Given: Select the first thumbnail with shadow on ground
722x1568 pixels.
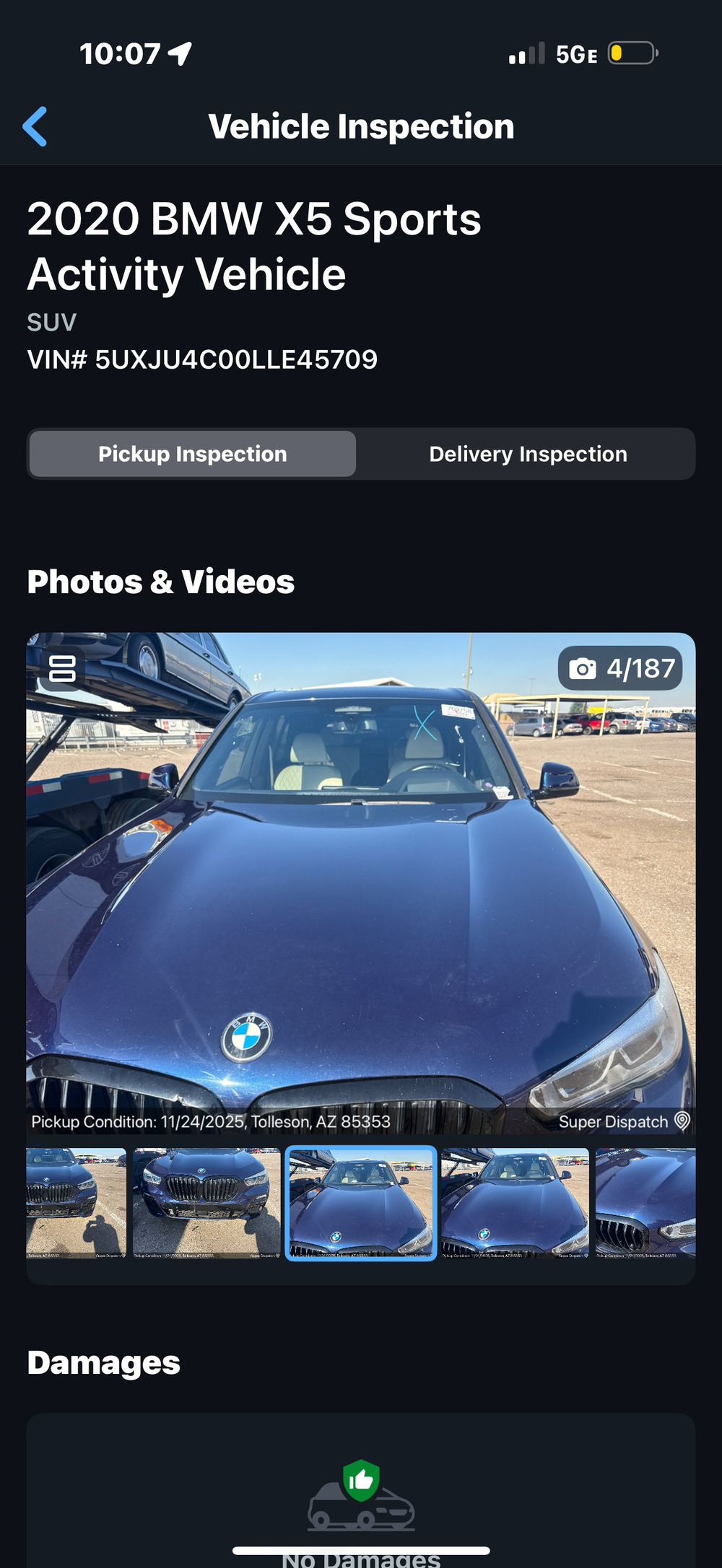Looking at the screenshot, I should pyautogui.click(x=77, y=1203).
